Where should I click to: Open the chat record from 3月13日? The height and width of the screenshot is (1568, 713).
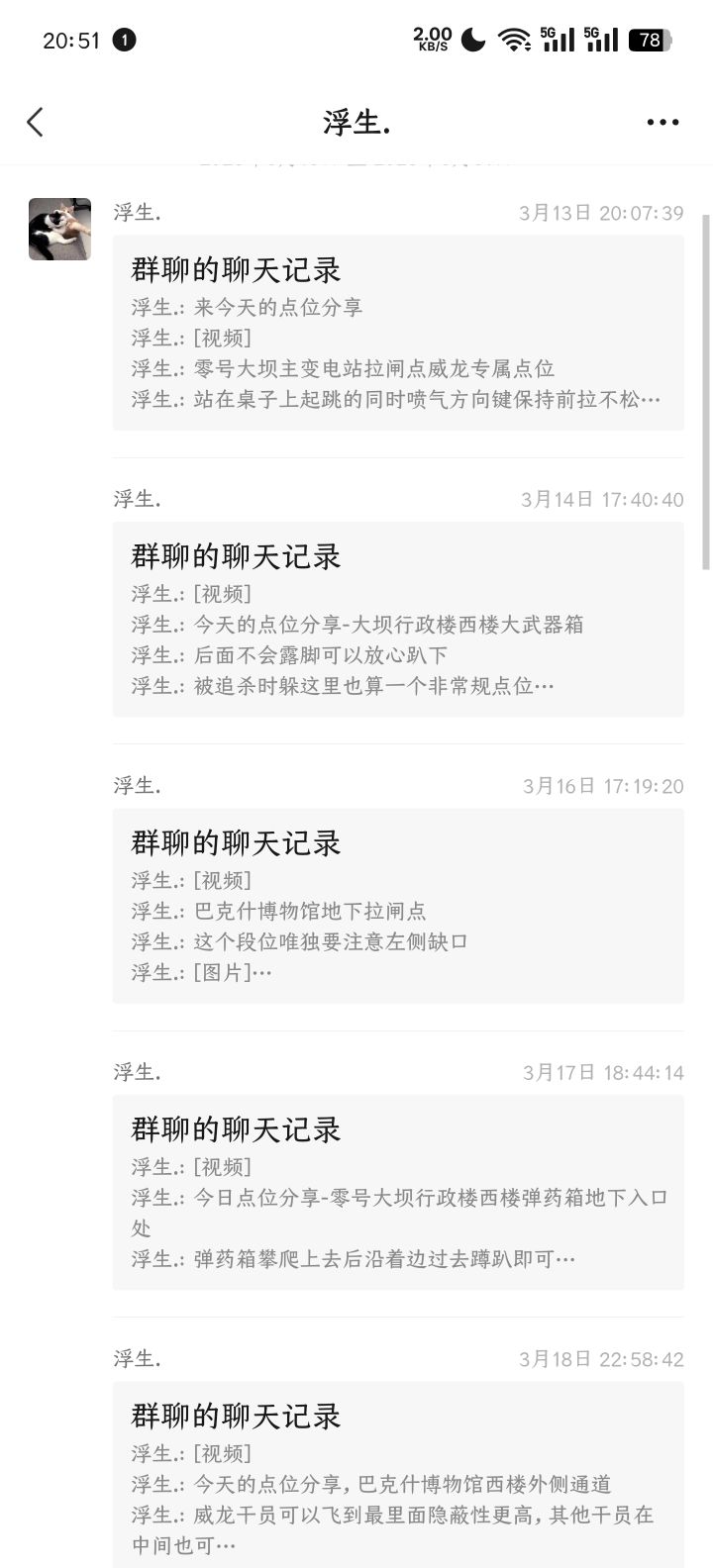tap(398, 333)
